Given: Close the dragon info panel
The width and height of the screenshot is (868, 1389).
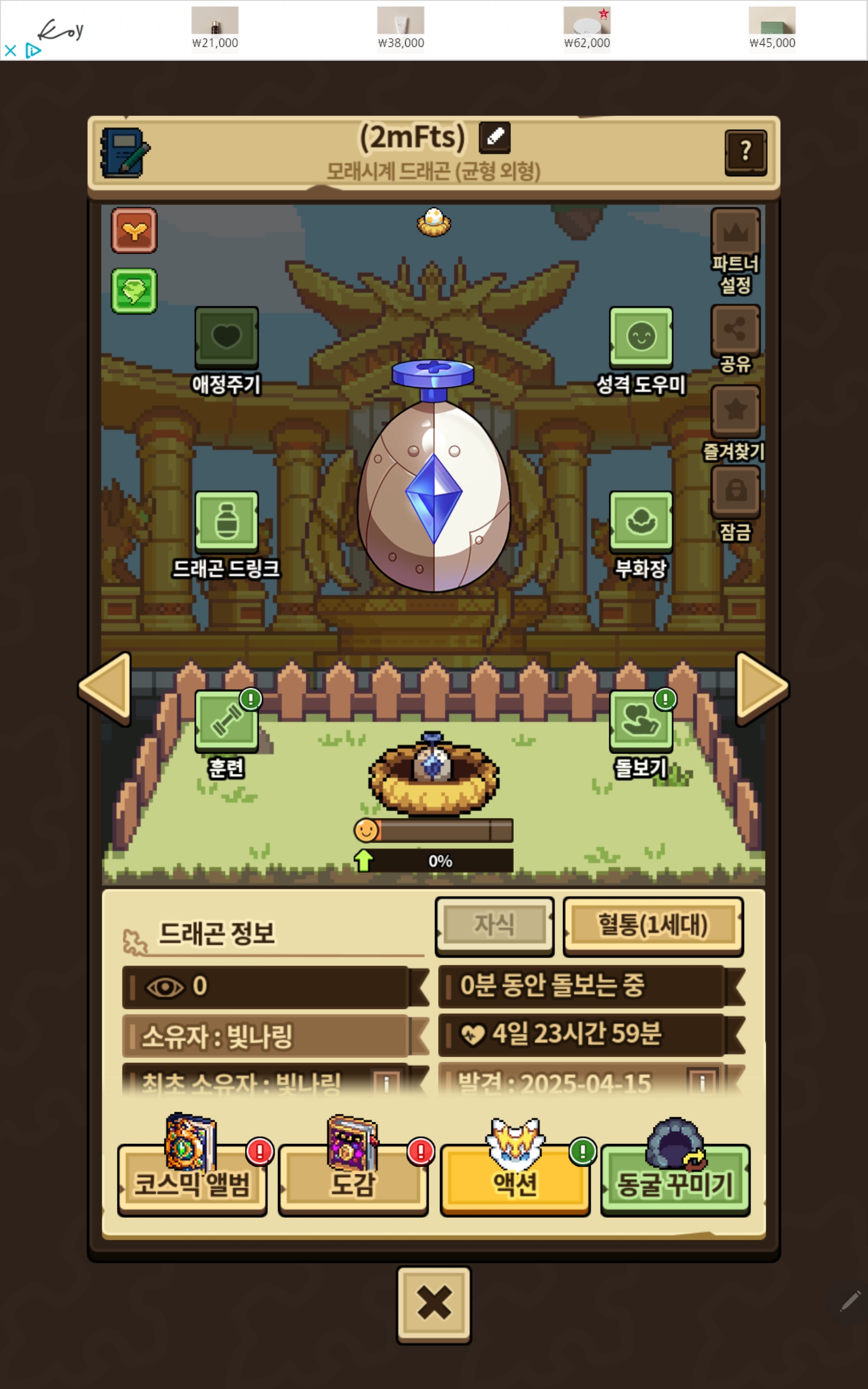Looking at the screenshot, I should pos(434,1304).
